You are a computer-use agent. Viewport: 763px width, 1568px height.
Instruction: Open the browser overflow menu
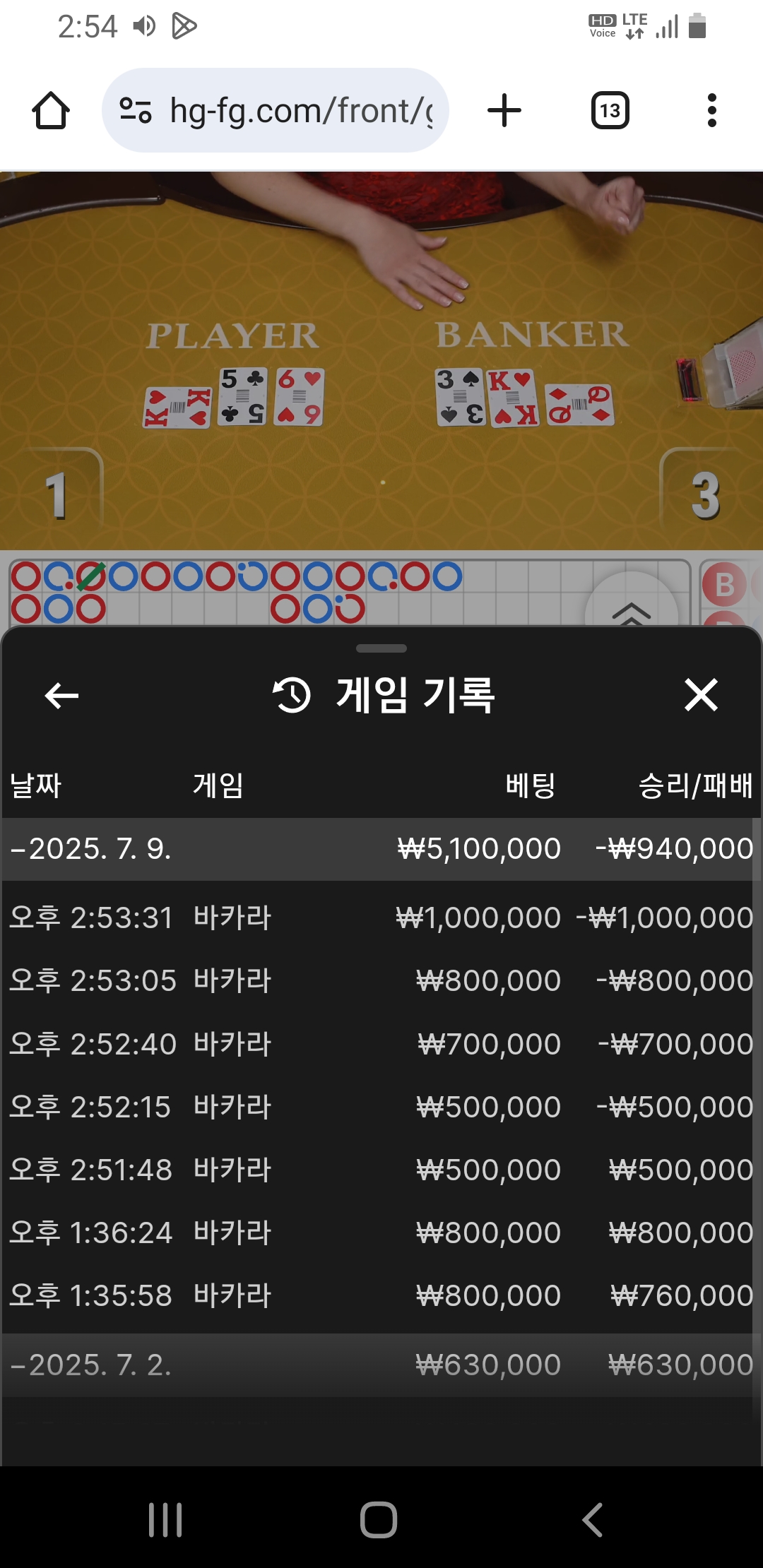(x=711, y=111)
